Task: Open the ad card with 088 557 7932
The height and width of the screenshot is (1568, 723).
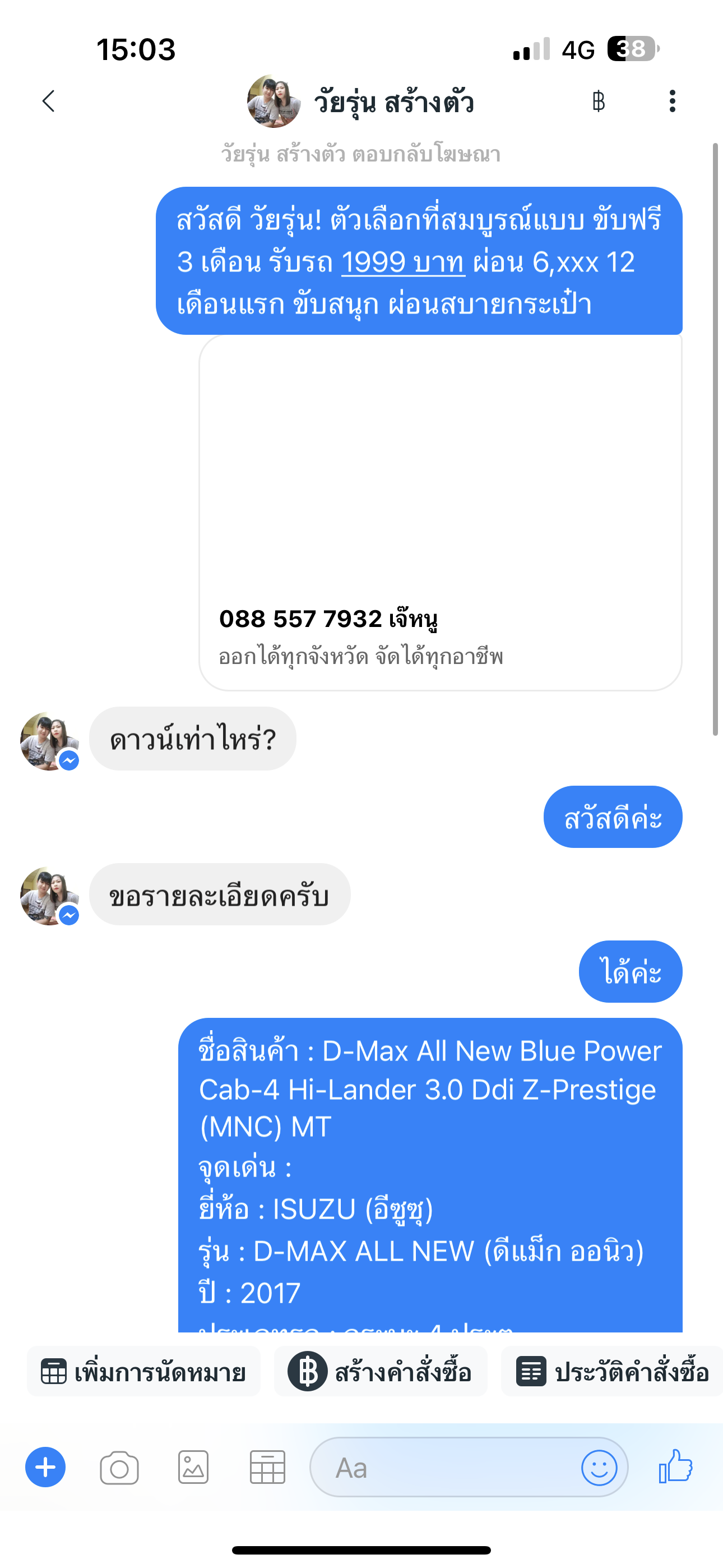Action: click(x=440, y=511)
